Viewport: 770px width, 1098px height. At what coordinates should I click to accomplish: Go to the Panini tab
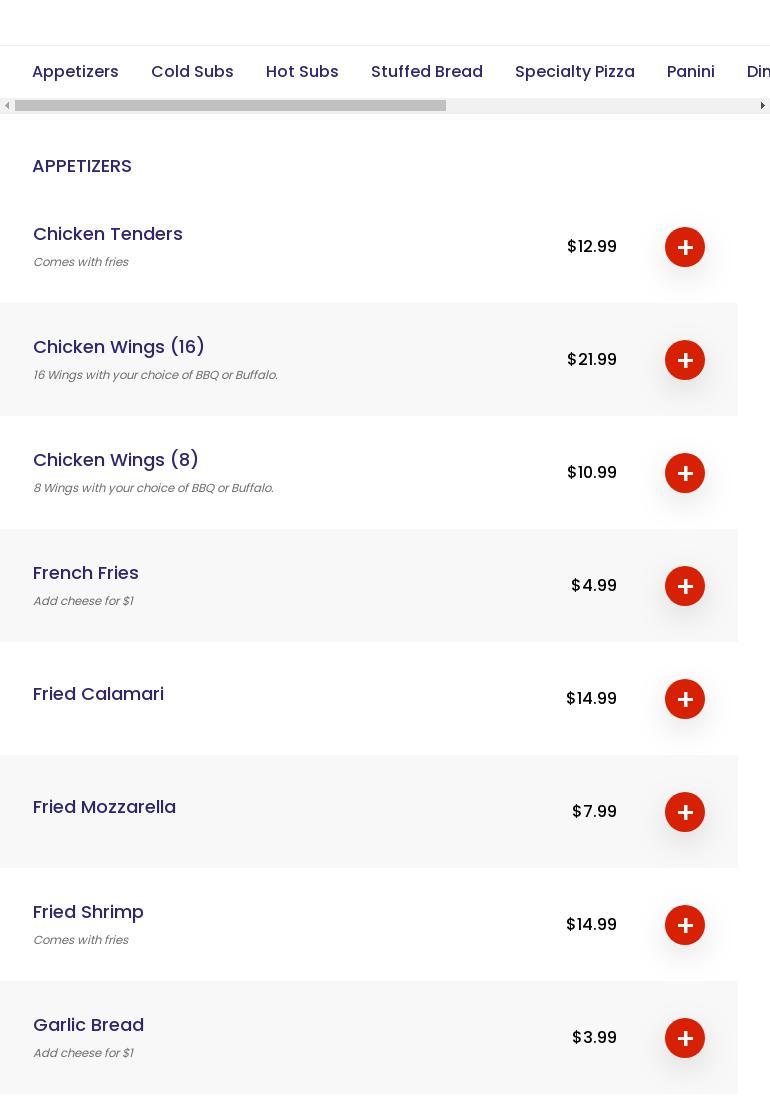691,72
